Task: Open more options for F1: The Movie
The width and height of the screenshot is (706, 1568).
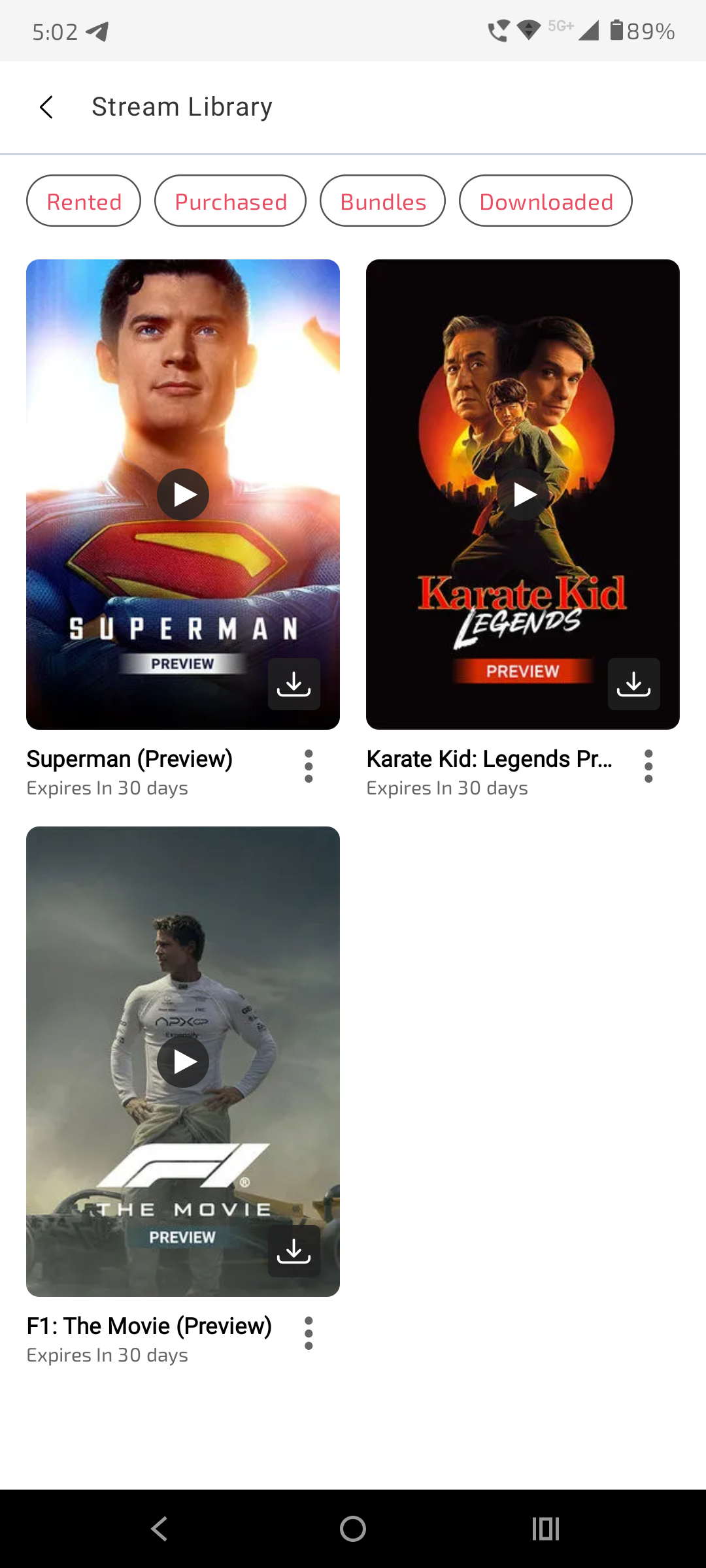Action: pos(309,1333)
